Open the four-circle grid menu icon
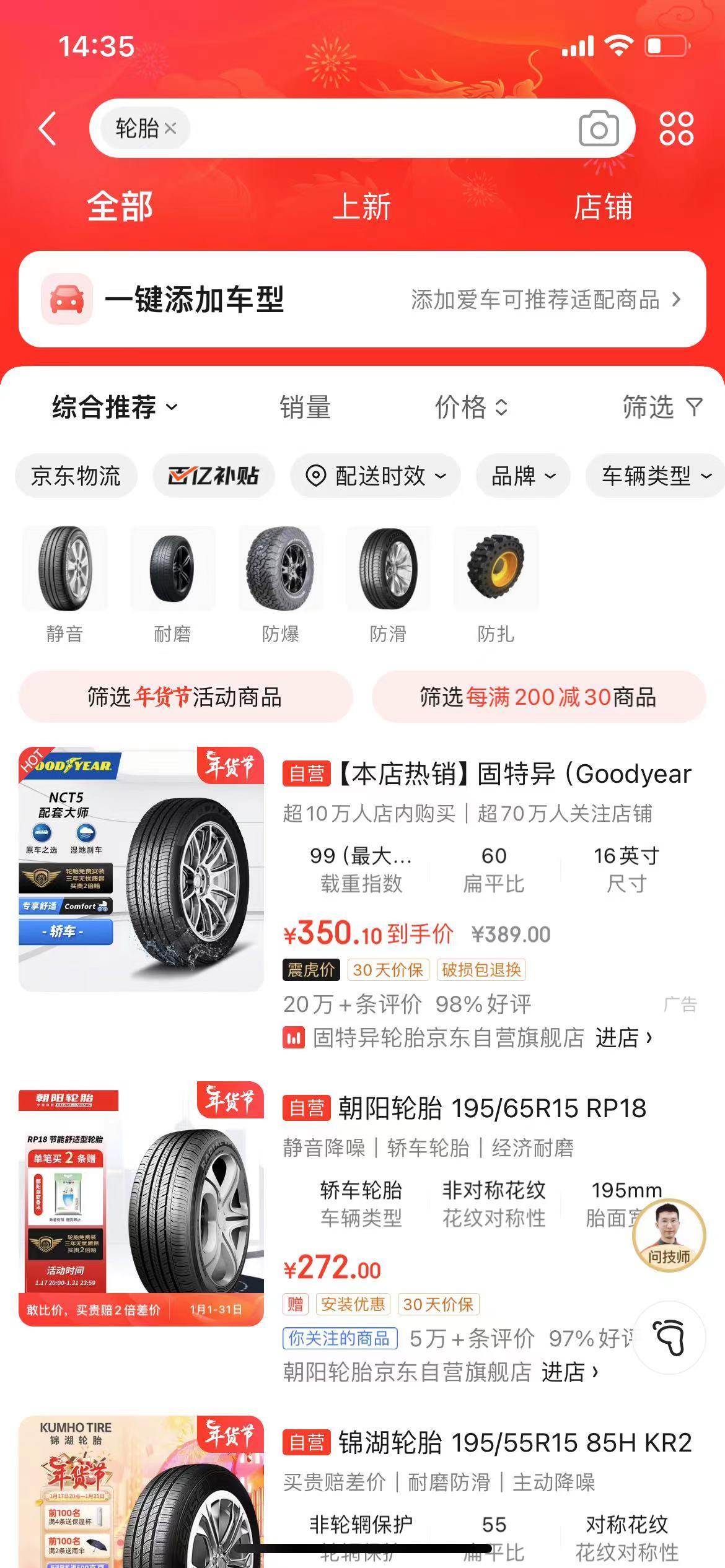 (676, 128)
